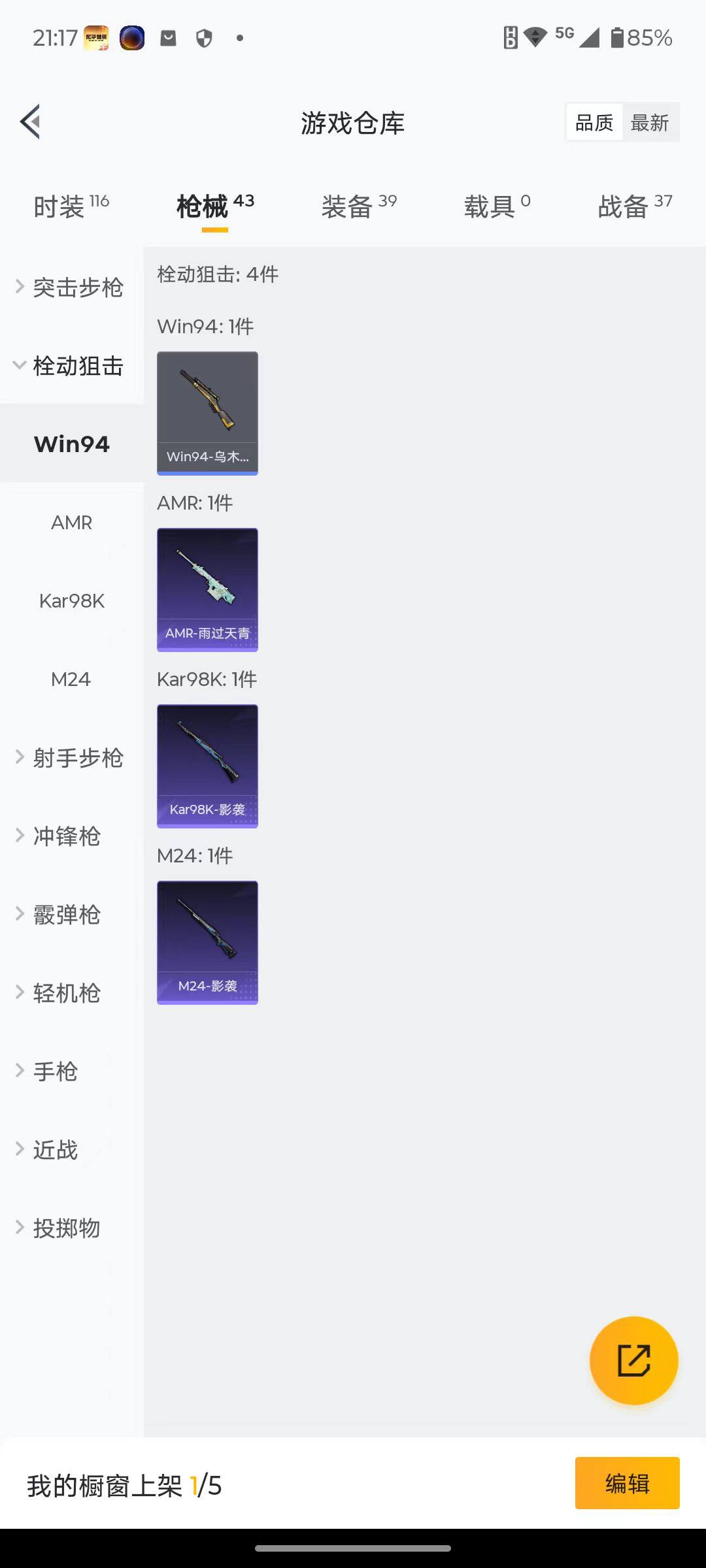706x1568 pixels.
Task: Open the Win94-乌木 weapon thumbnail
Action: click(x=207, y=413)
